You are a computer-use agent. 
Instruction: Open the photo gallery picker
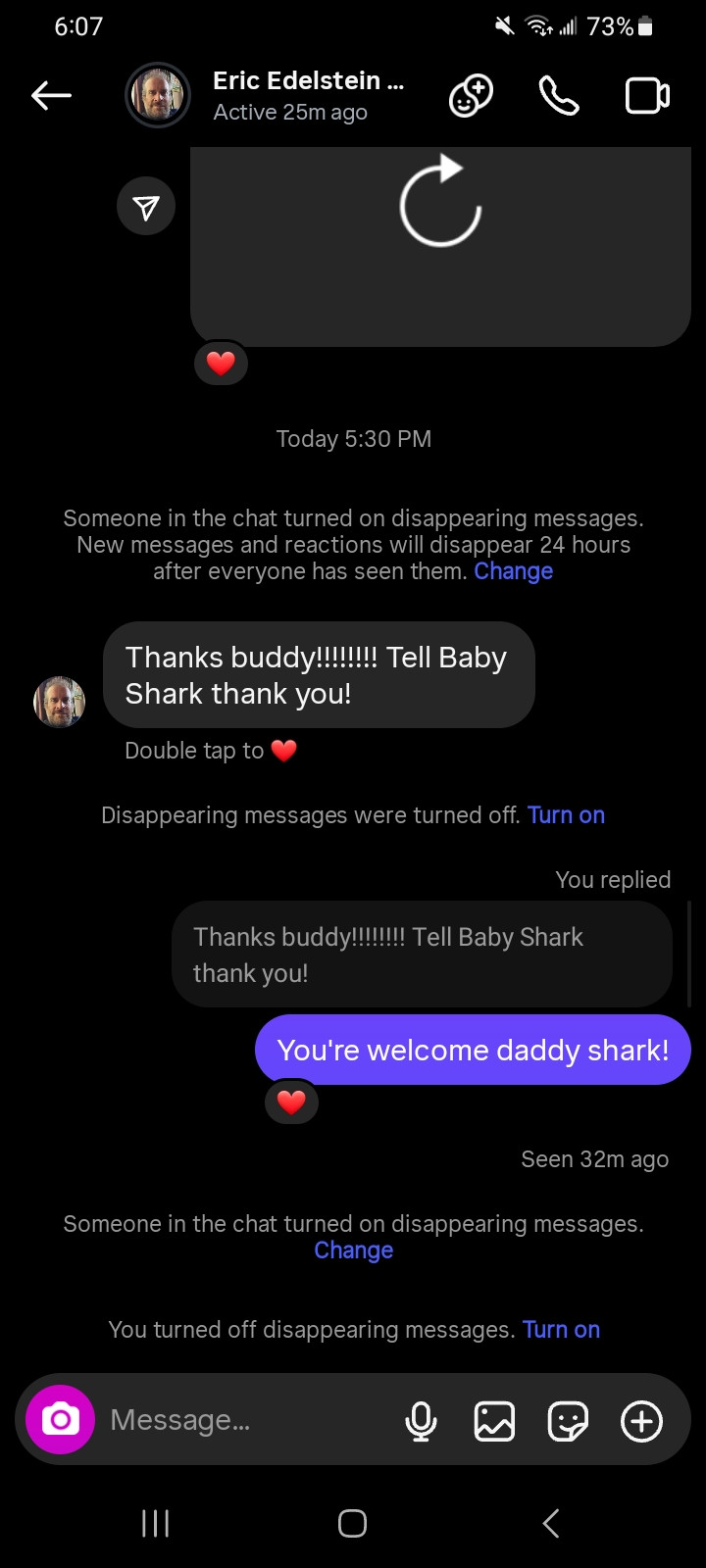point(494,1421)
